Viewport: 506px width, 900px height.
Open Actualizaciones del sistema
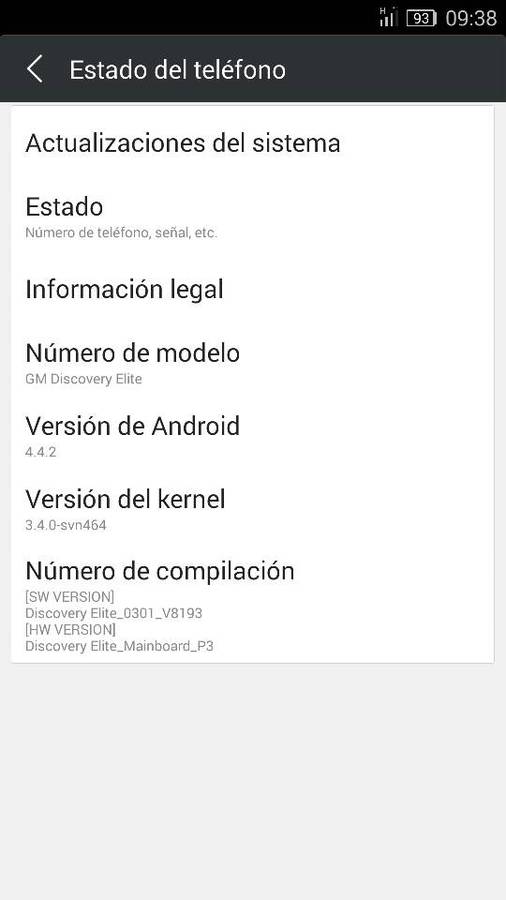click(x=252, y=143)
